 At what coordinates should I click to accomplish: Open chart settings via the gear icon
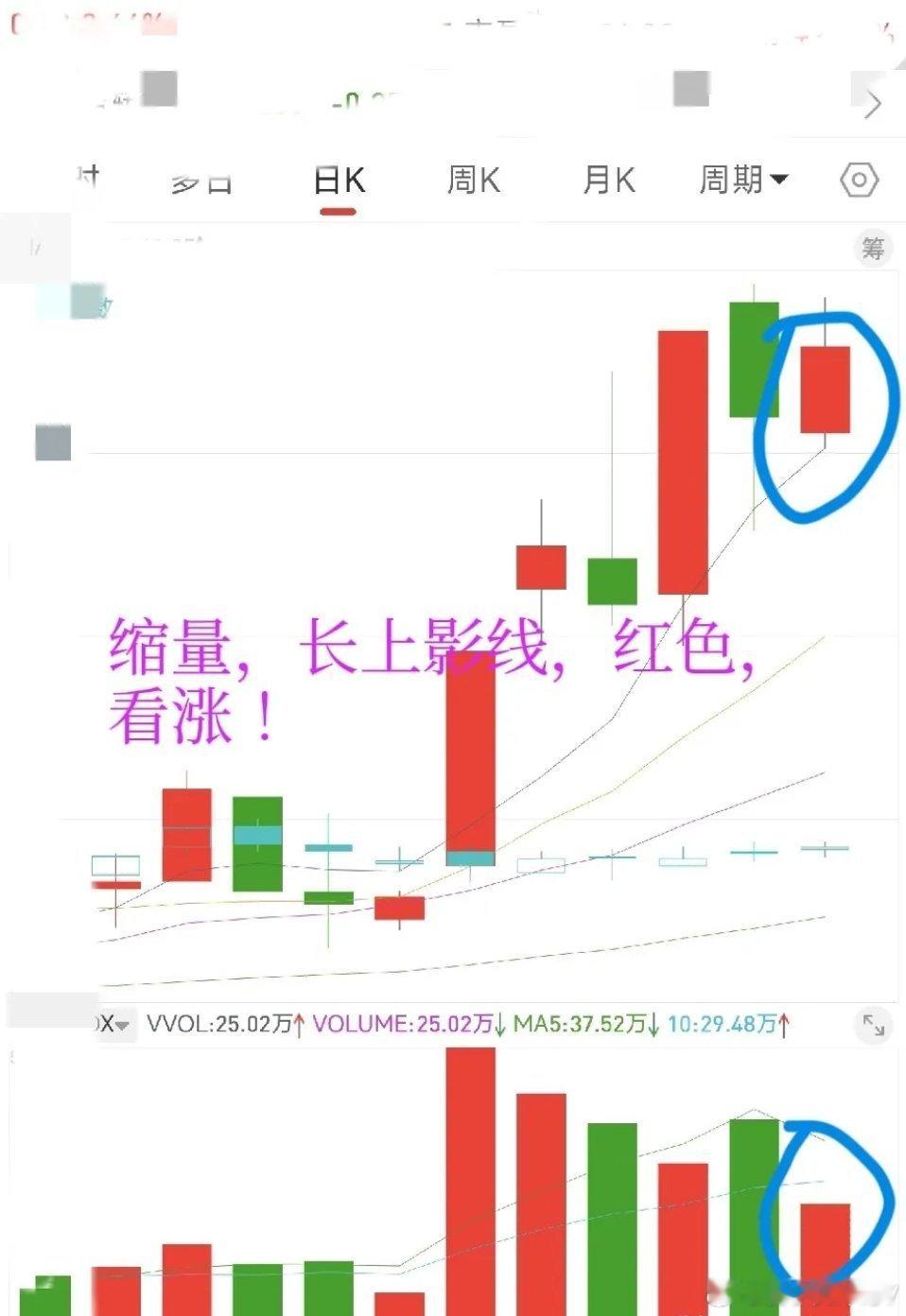pyautogui.click(x=857, y=180)
